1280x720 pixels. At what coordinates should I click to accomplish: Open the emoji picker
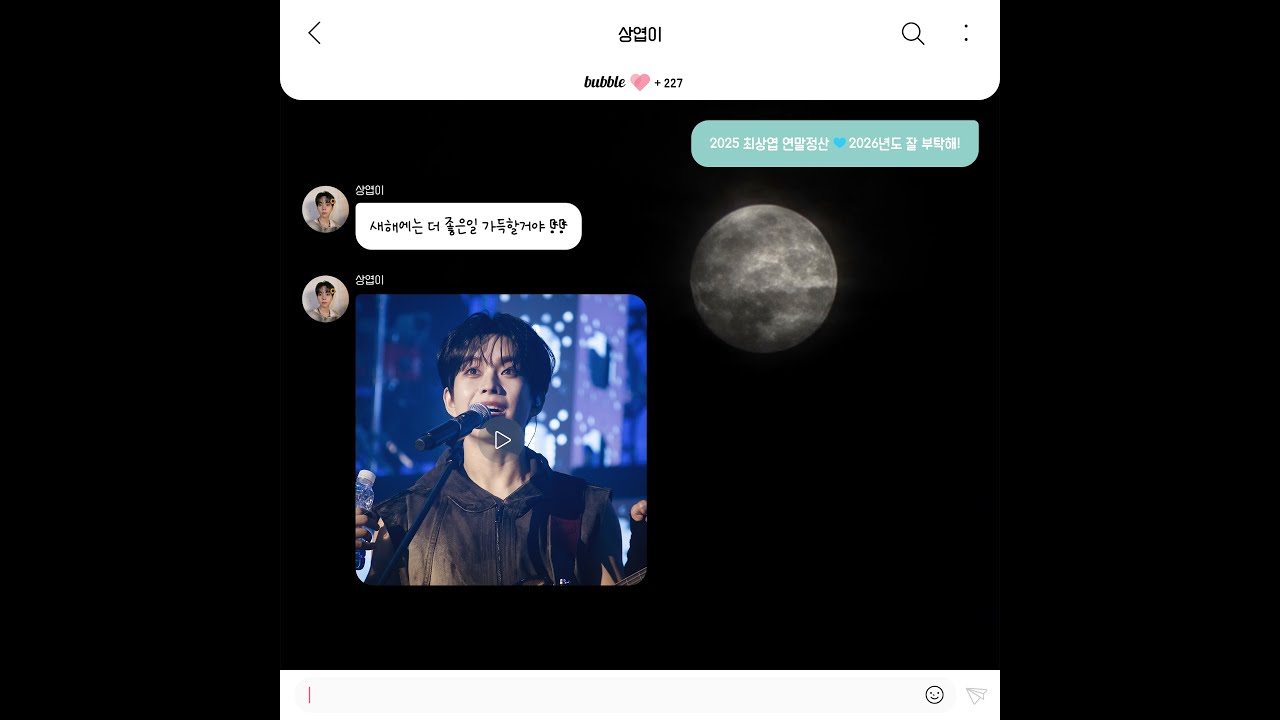[x=935, y=695]
